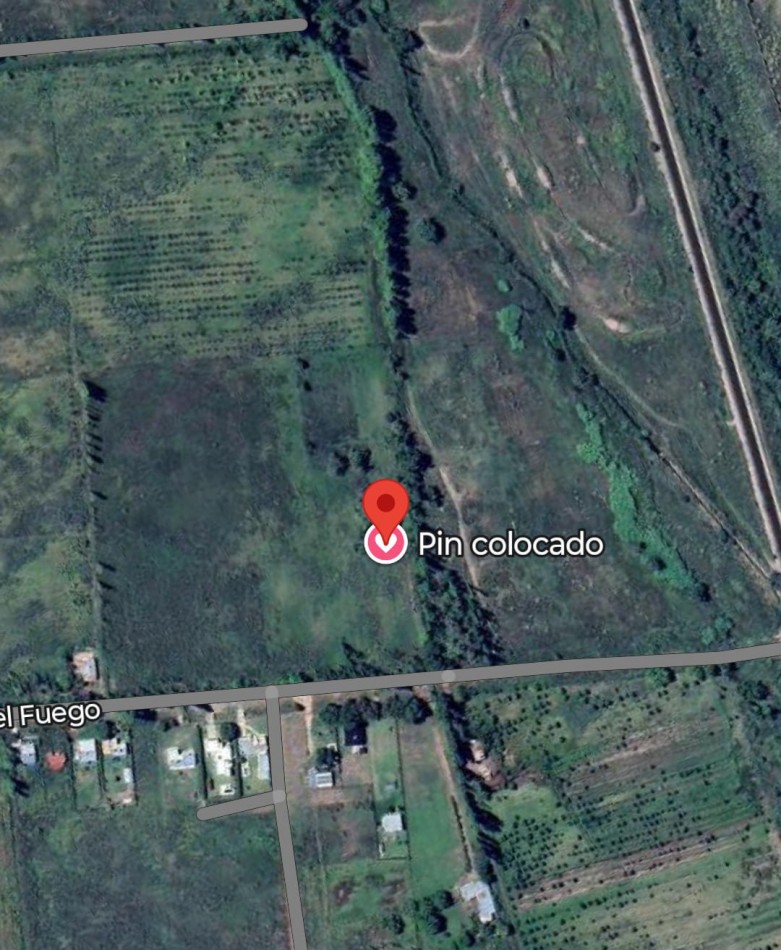Screen dimensions: 781x950
Task: Tap the dropped pin labeled Pin colocado
Action: [x=386, y=503]
